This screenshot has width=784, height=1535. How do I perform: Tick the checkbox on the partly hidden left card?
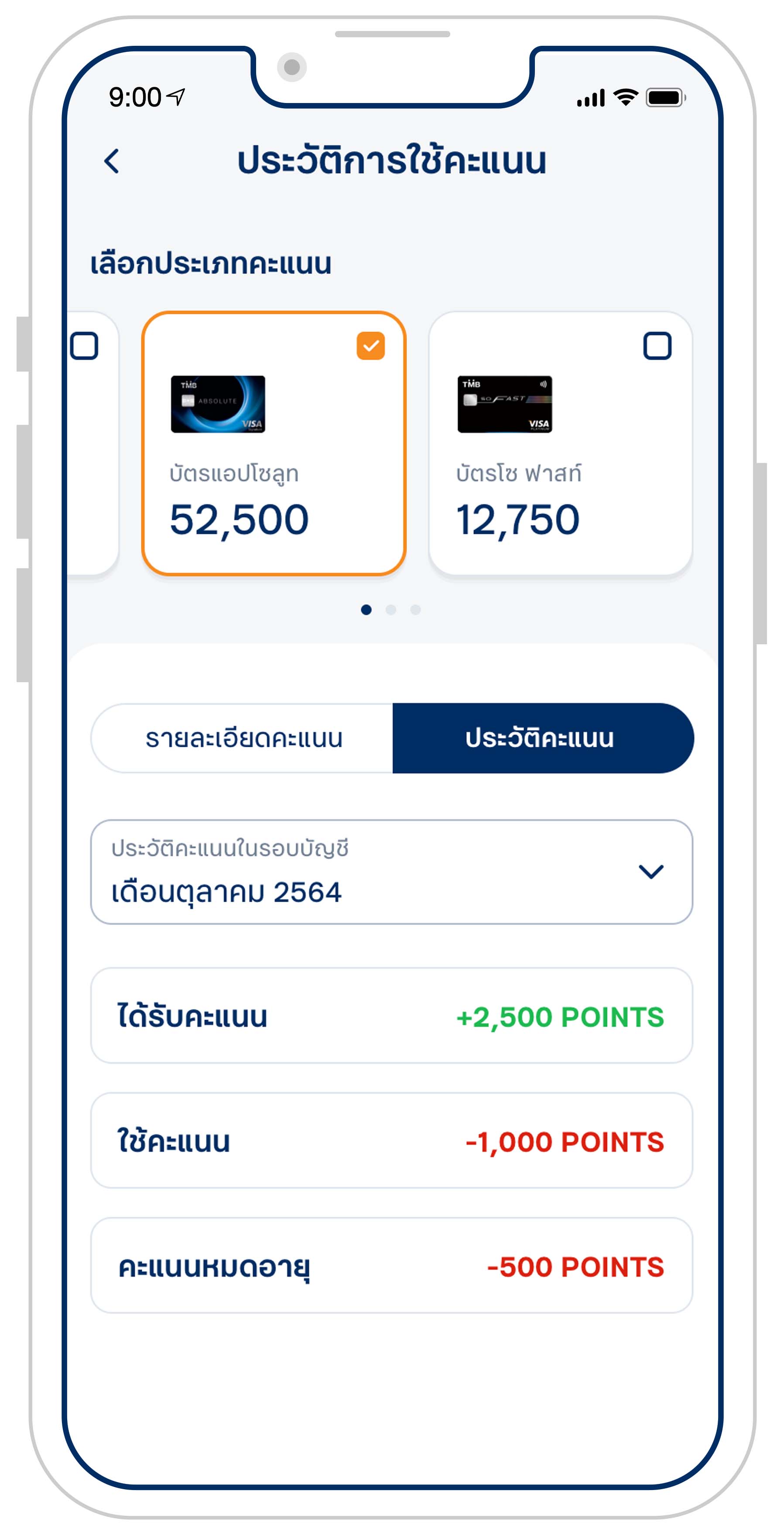(x=85, y=346)
